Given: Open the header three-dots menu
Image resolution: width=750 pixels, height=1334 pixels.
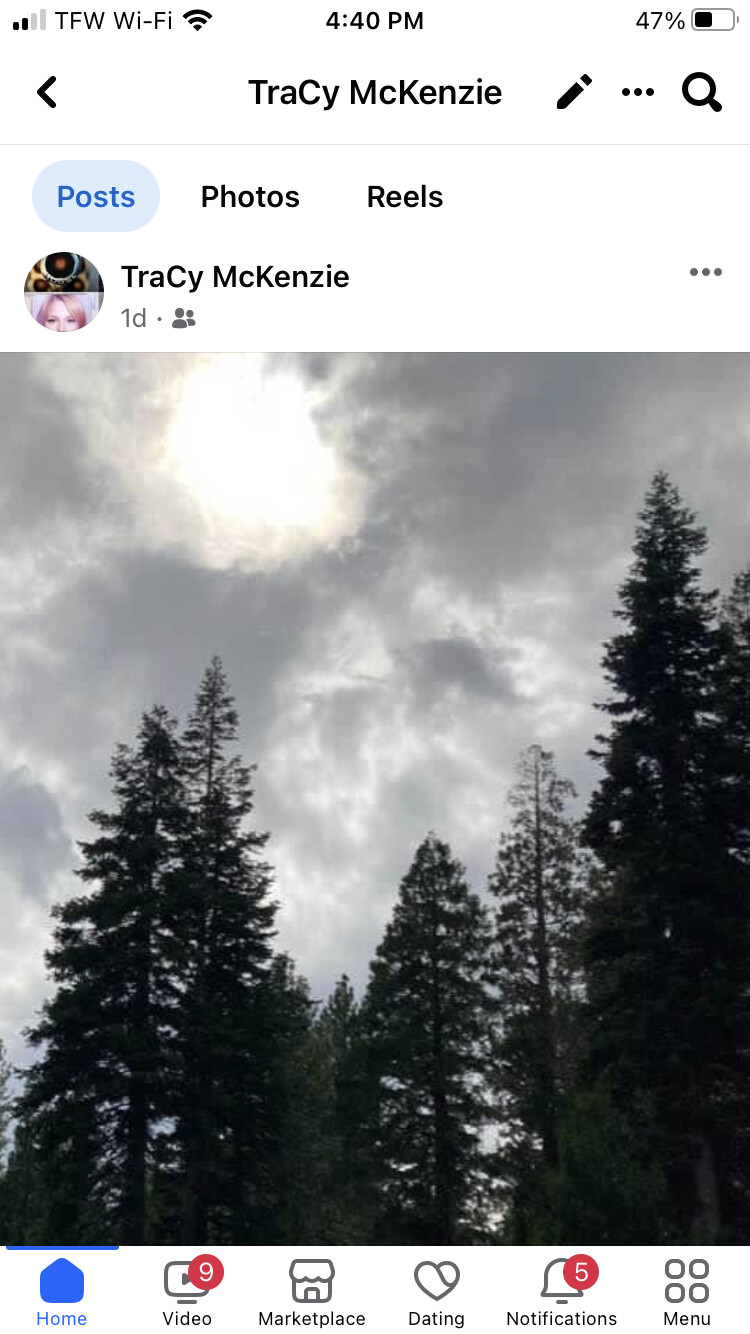Looking at the screenshot, I should tap(638, 93).
